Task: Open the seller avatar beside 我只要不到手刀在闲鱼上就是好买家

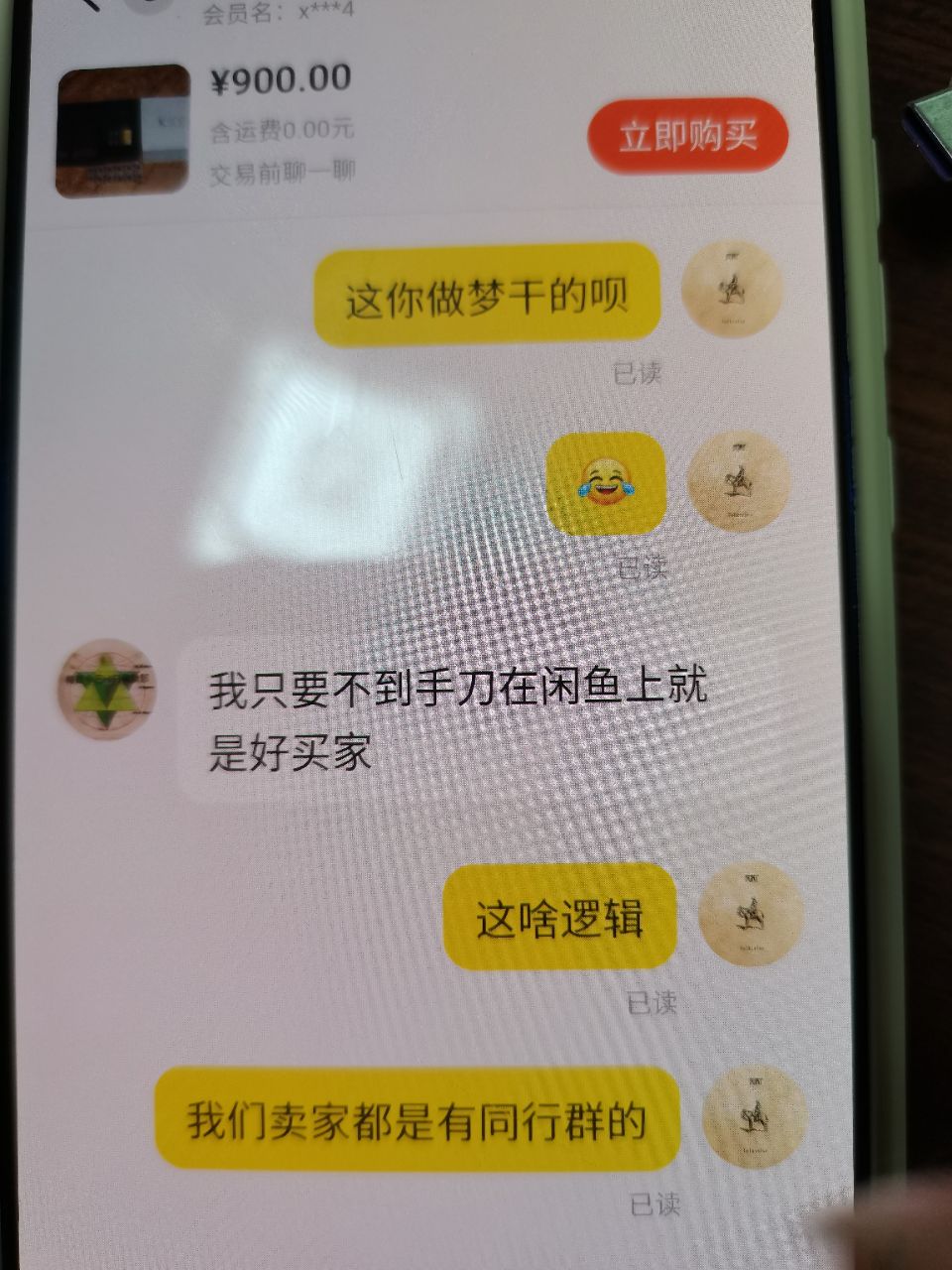Action: pyautogui.click(x=109, y=690)
